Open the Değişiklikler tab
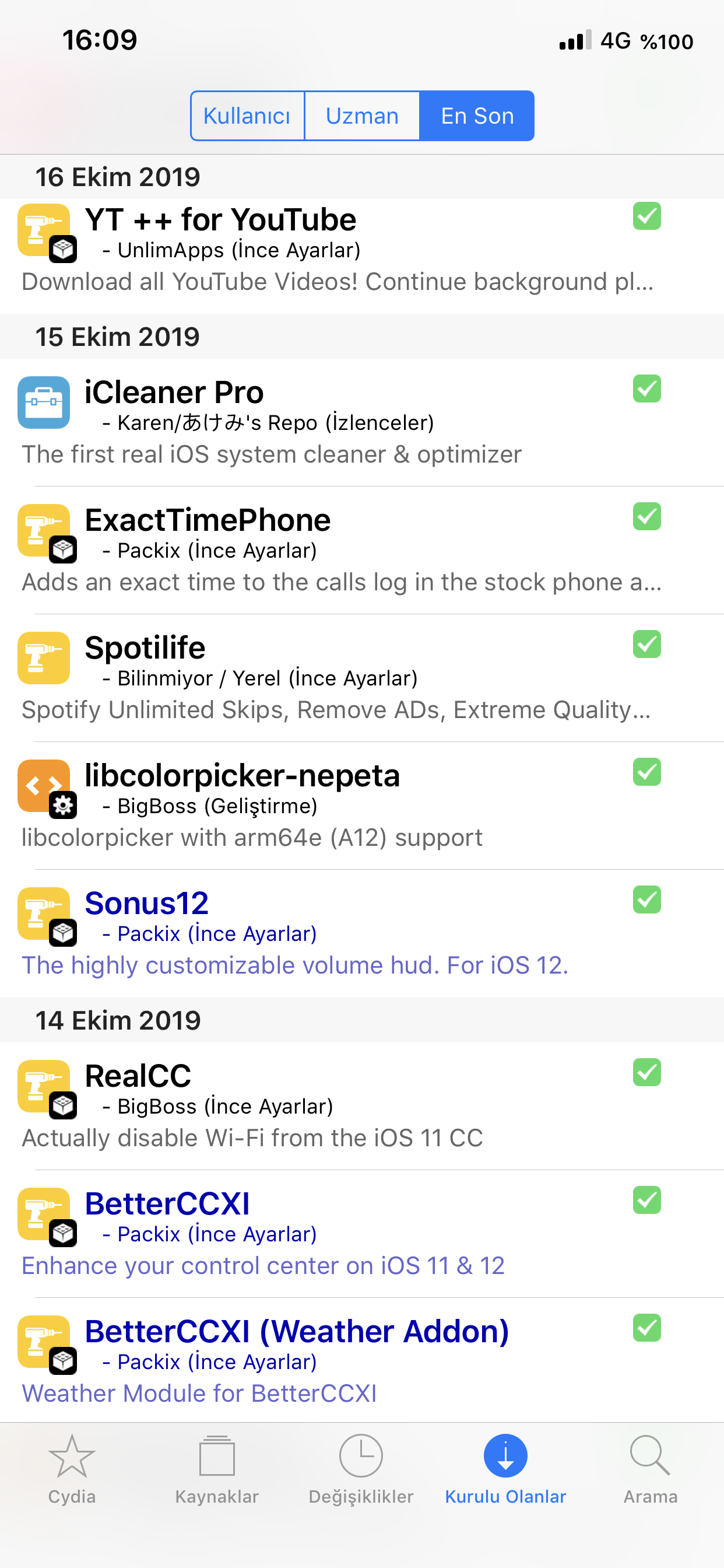Screen dimensions: 724x1568 tap(361, 1468)
